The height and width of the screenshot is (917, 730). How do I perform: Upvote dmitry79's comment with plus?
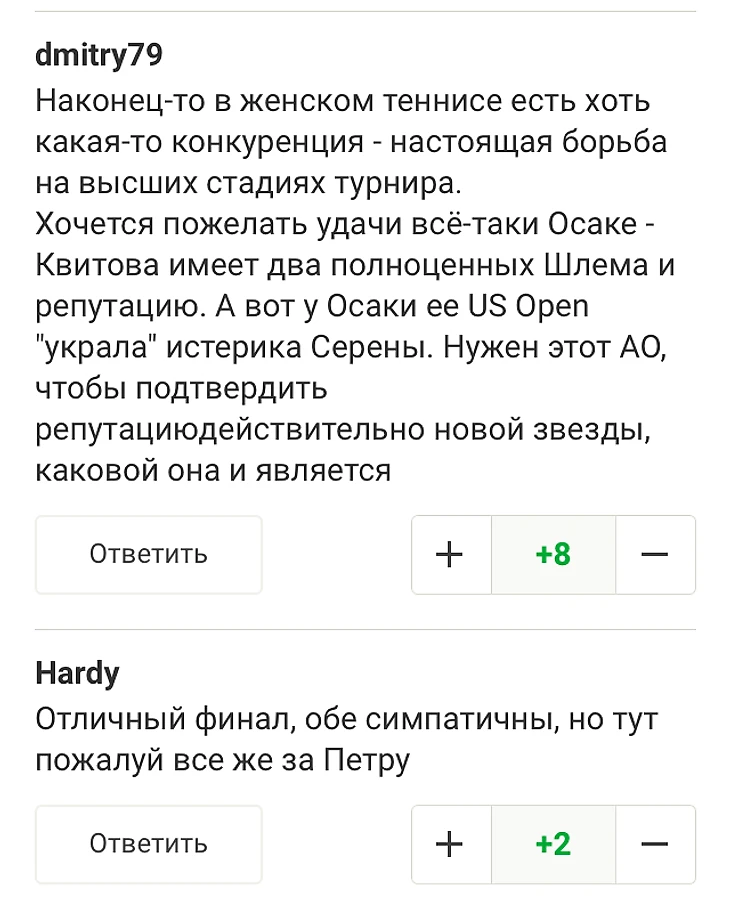tap(451, 554)
